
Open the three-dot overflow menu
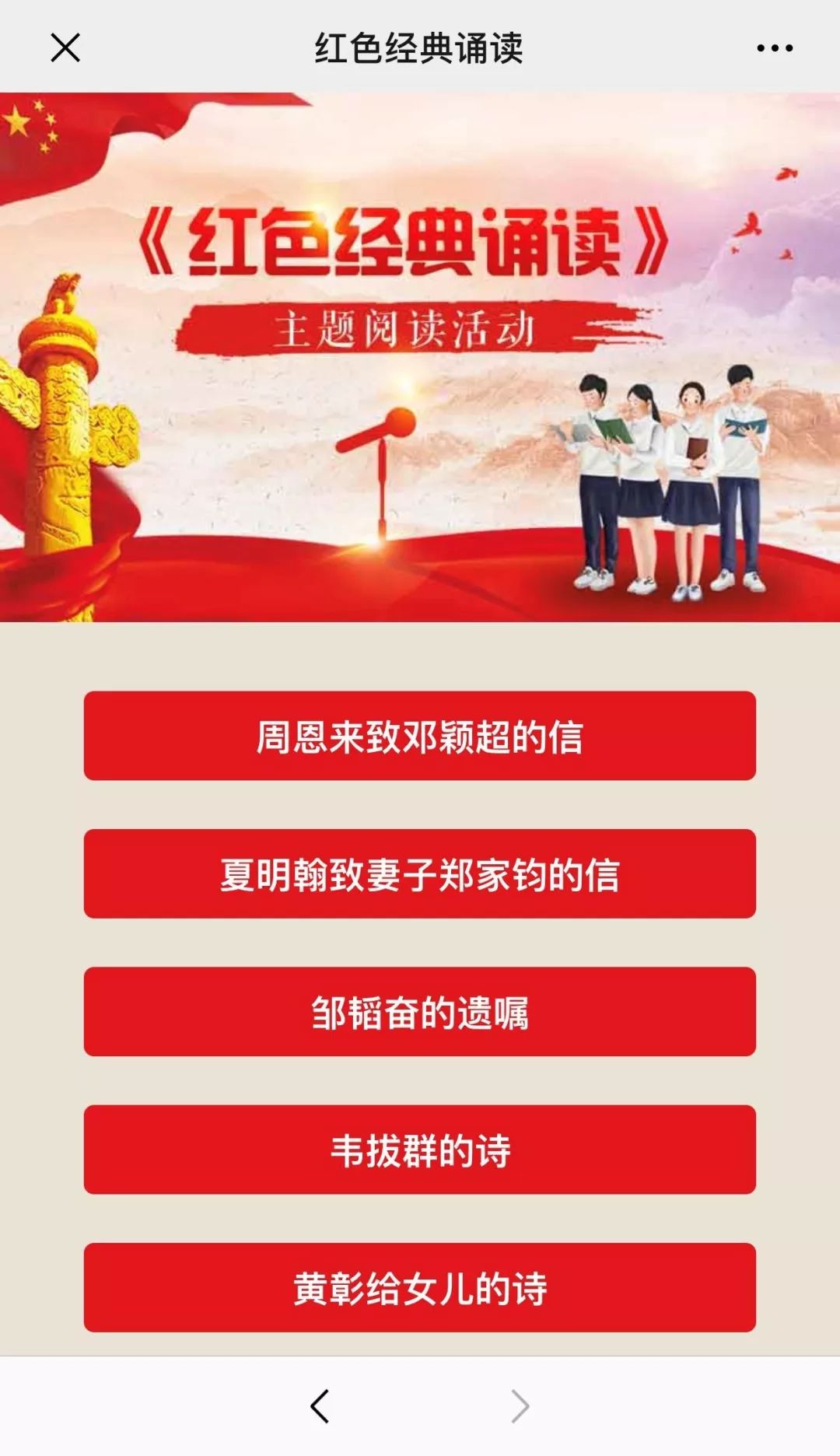pos(775,48)
